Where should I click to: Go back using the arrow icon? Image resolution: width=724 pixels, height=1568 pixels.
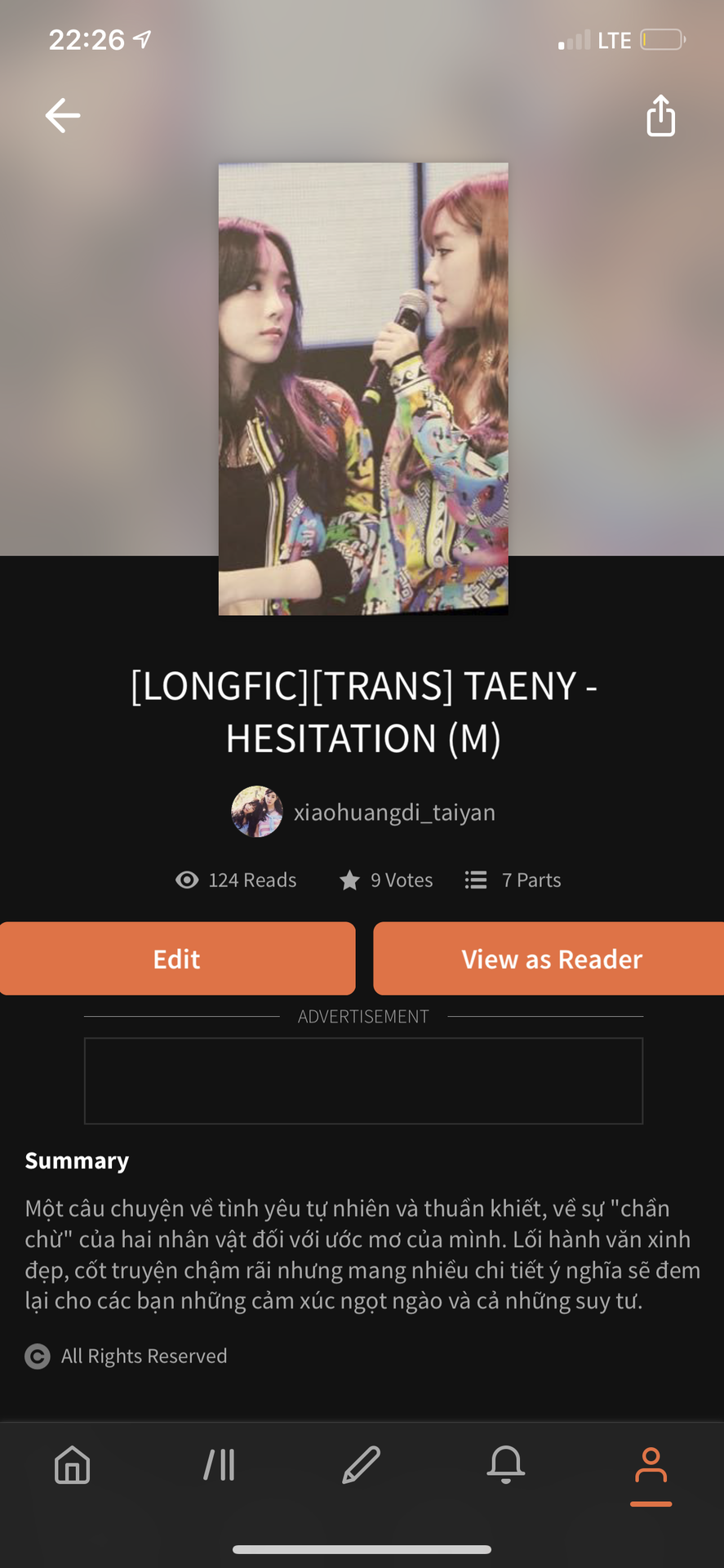(x=62, y=115)
